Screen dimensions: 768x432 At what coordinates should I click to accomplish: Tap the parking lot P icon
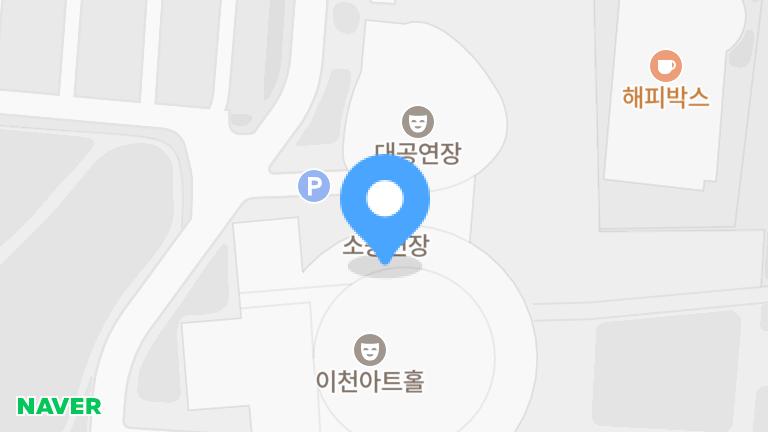tap(314, 186)
